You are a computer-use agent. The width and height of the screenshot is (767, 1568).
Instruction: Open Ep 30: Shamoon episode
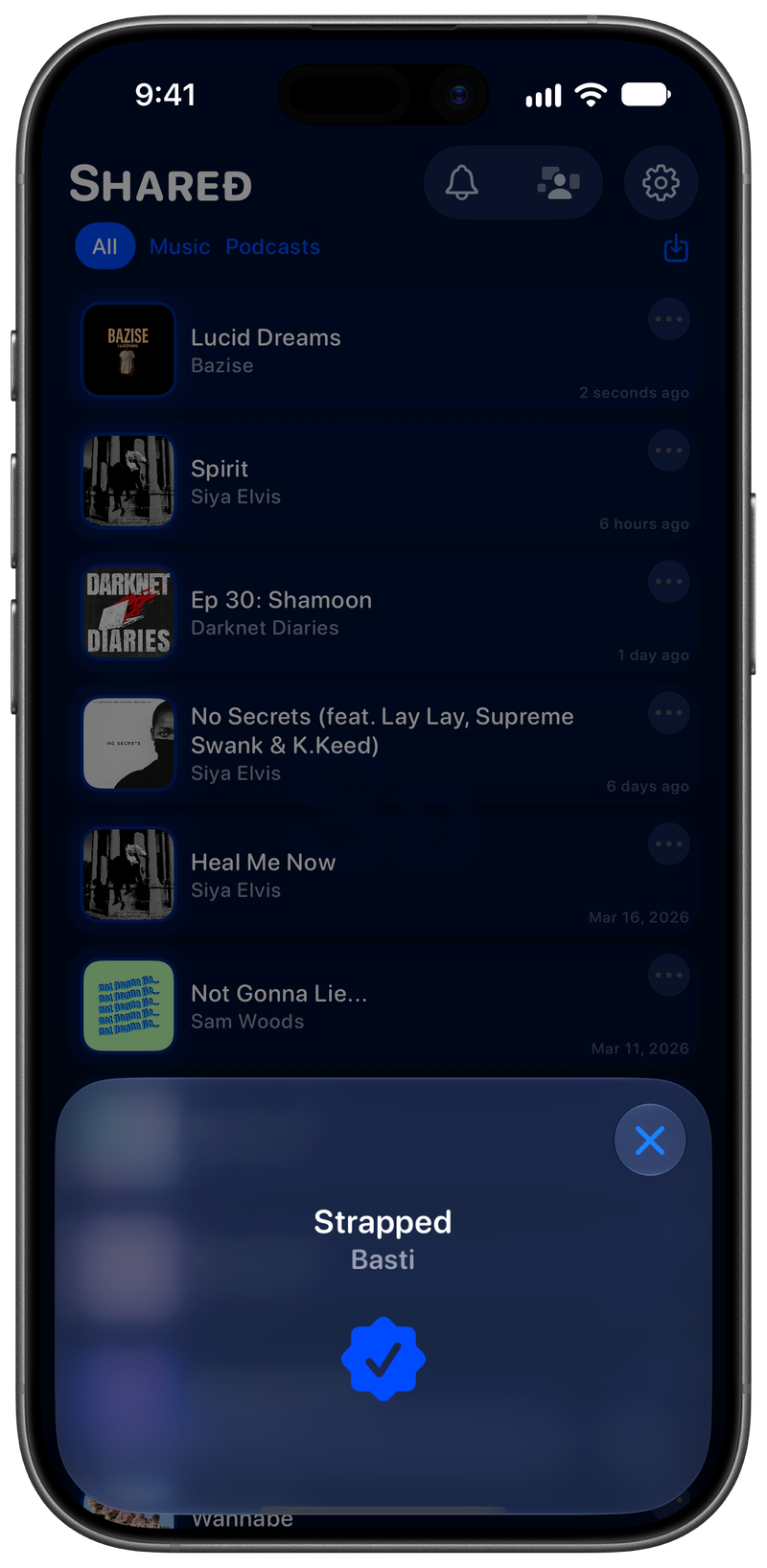[x=383, y=612]
